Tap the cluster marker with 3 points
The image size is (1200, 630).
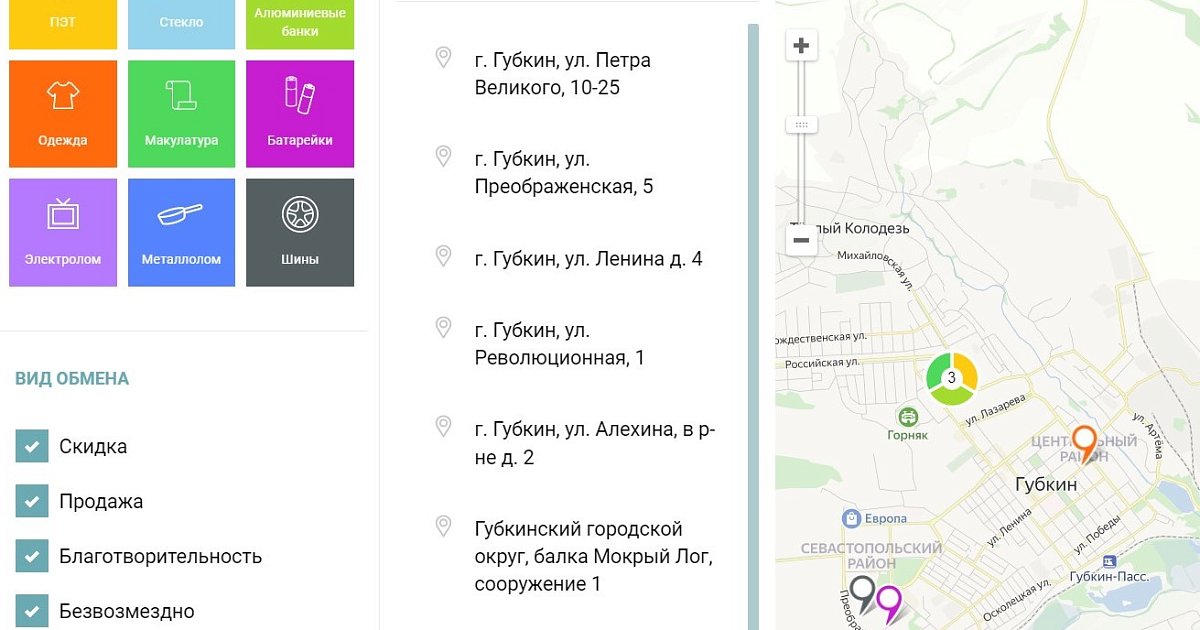pyautogui.click(x=951, y=378)
